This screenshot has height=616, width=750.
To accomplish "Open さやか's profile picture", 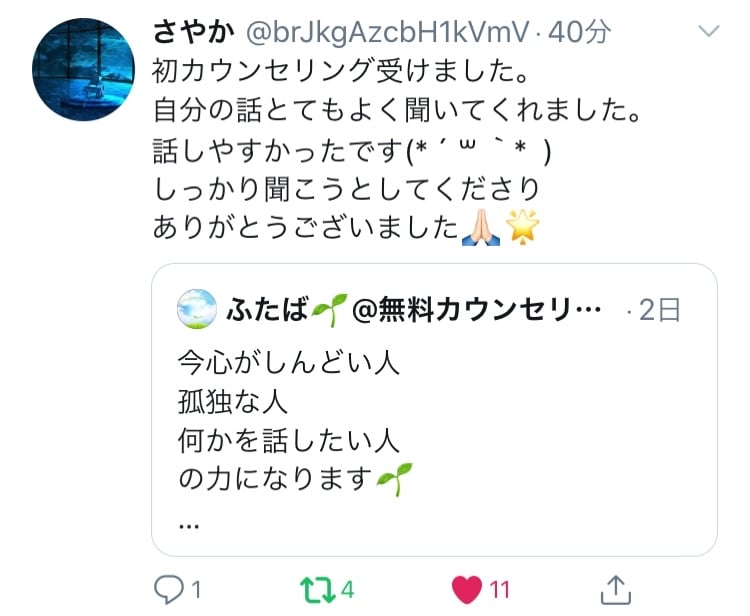I will 83,69.
